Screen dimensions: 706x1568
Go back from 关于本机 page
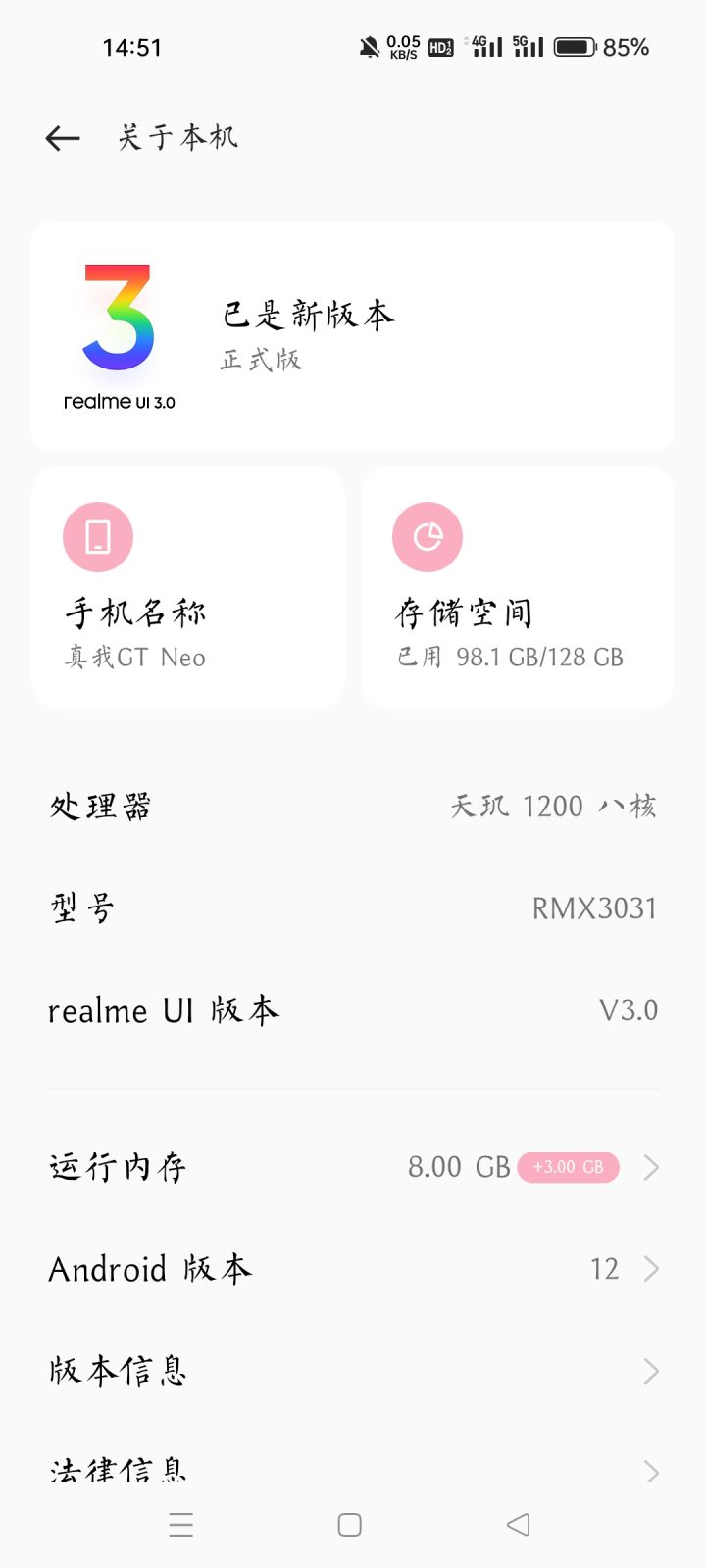pyautogui.click(x=63, y=138)
